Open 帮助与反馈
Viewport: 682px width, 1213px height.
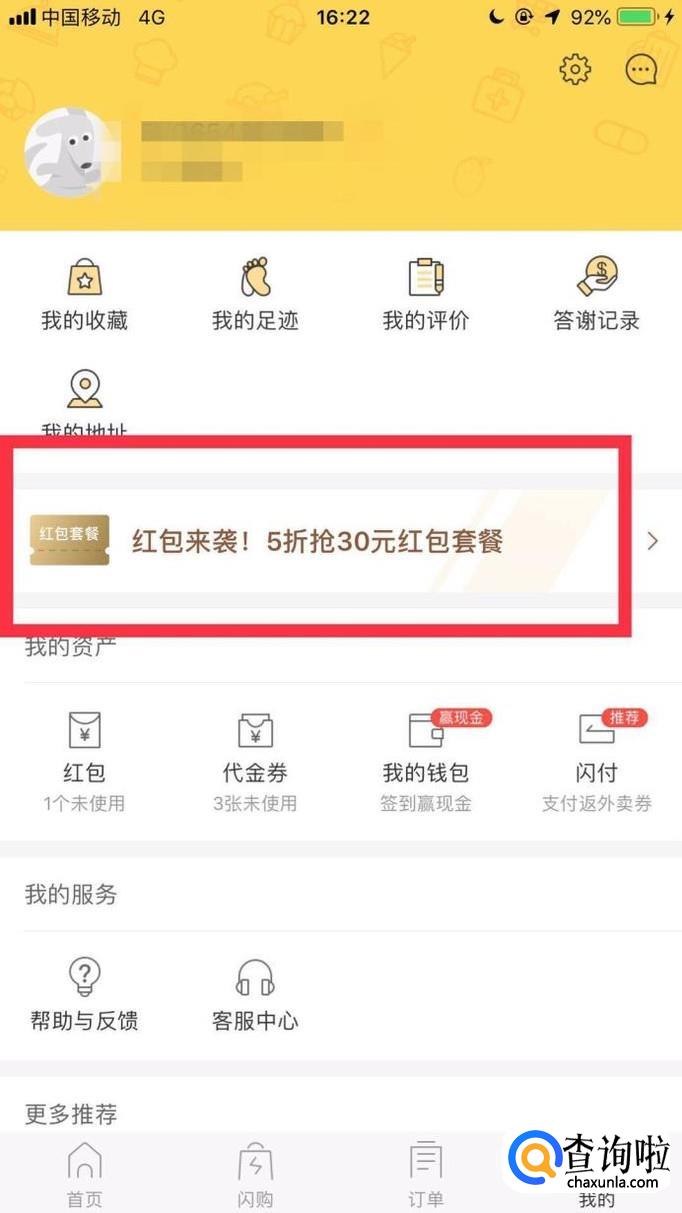[84, 994]
